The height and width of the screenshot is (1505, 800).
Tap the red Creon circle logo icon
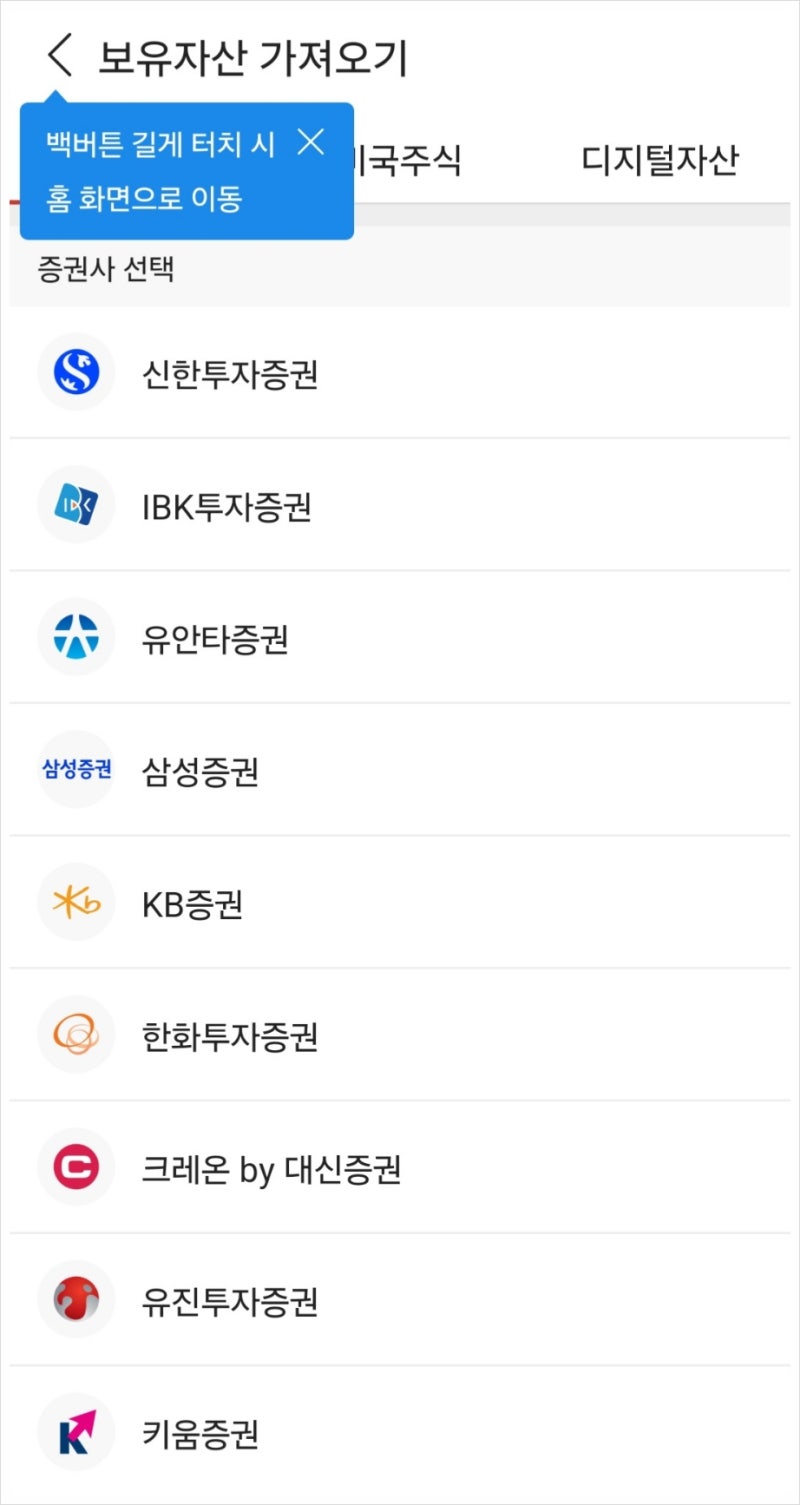click(x=76, y=1166)
